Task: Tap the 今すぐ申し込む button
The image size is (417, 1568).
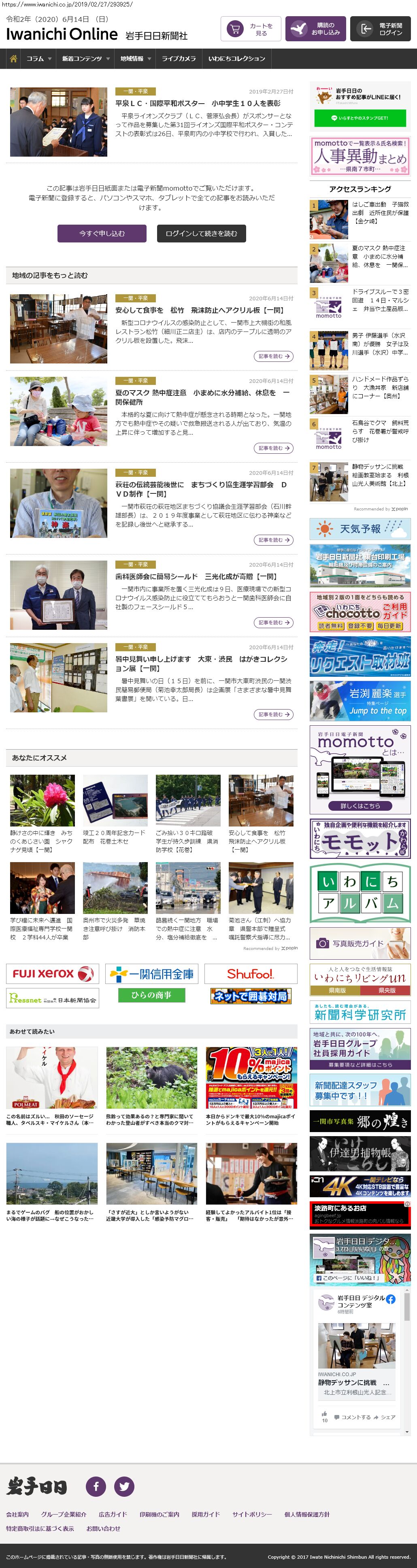Action: point(102,233)
